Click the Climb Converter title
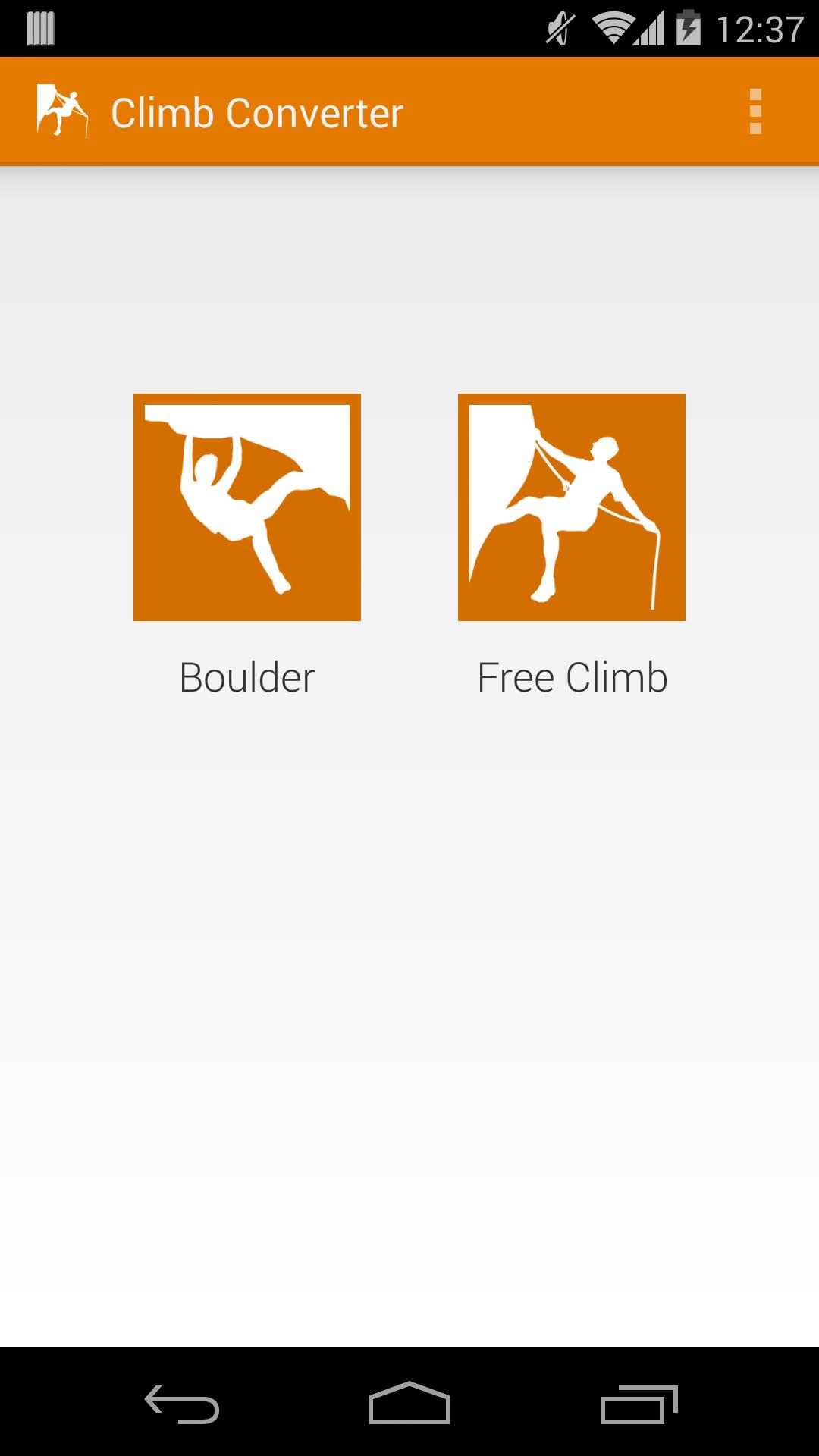This screenshot has width=819, height=1456. point(258,112)
